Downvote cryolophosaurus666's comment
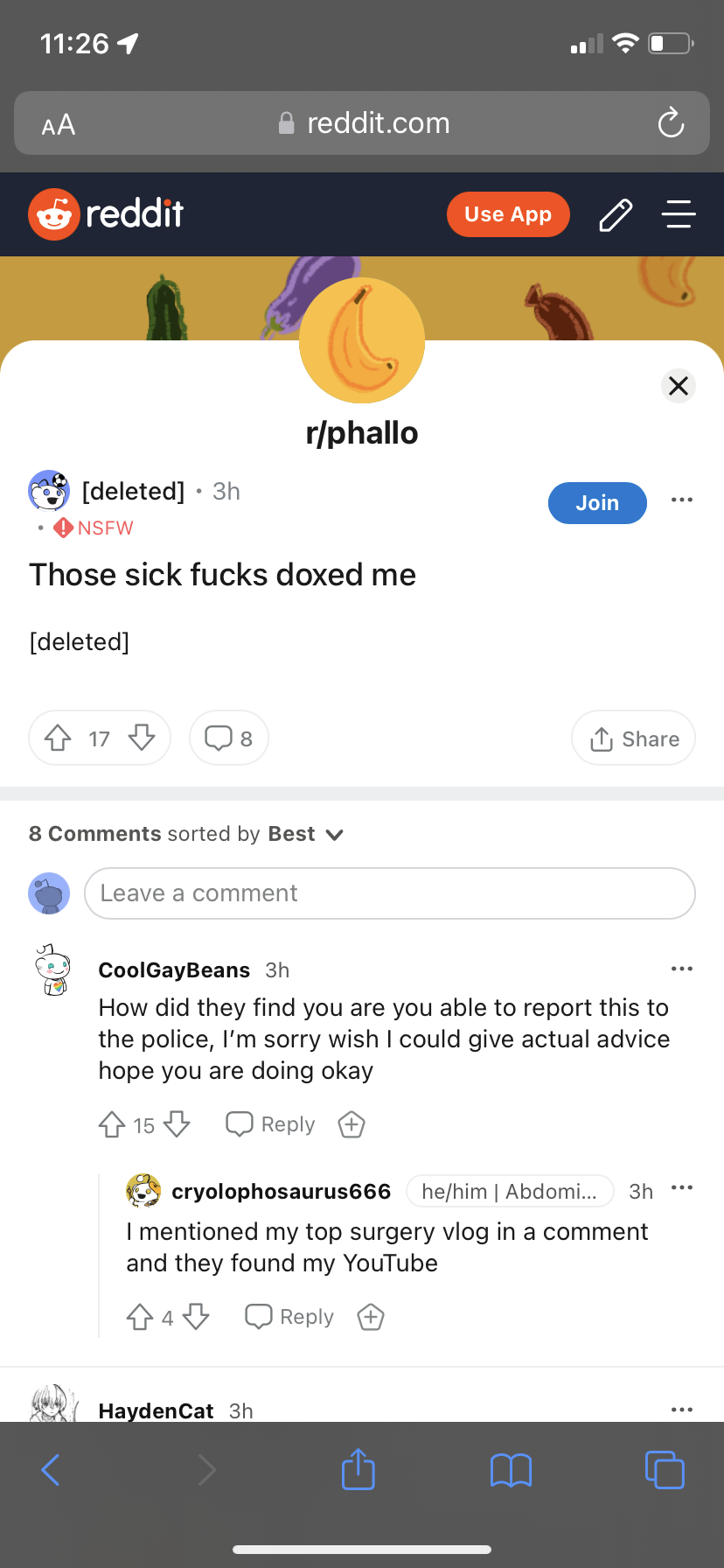The image size is (724, 1568). (x=196, y=1317)
